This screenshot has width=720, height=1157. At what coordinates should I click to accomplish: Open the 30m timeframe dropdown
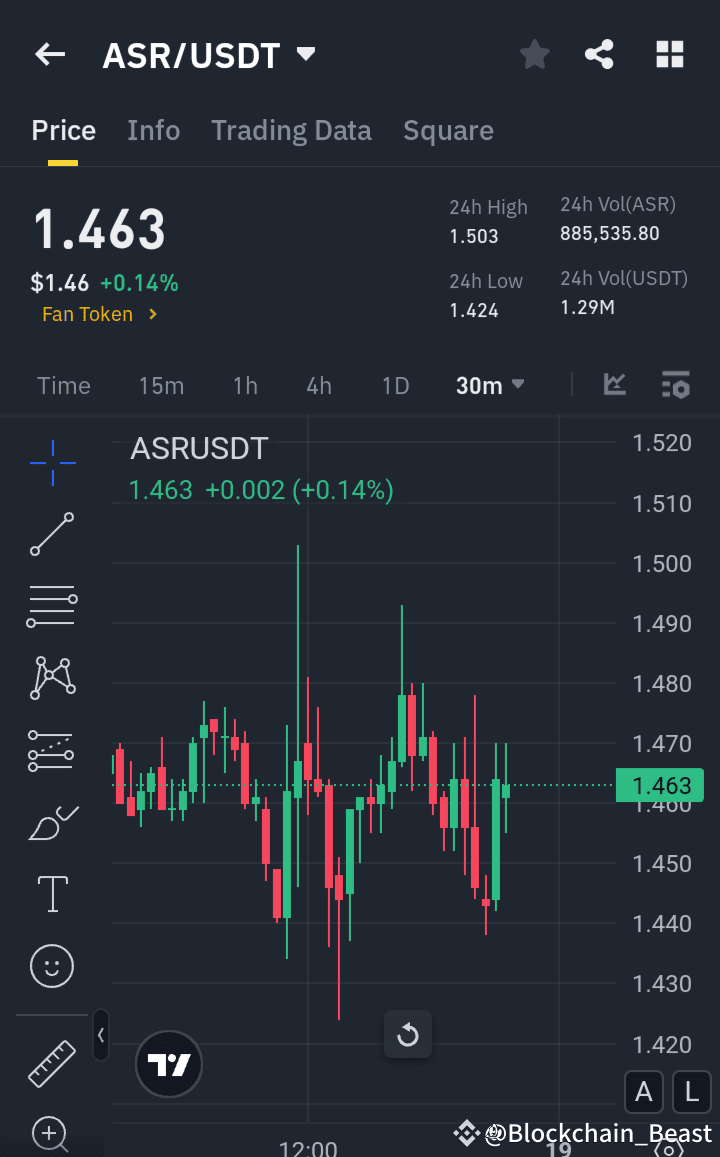click(x=489, y=384)
